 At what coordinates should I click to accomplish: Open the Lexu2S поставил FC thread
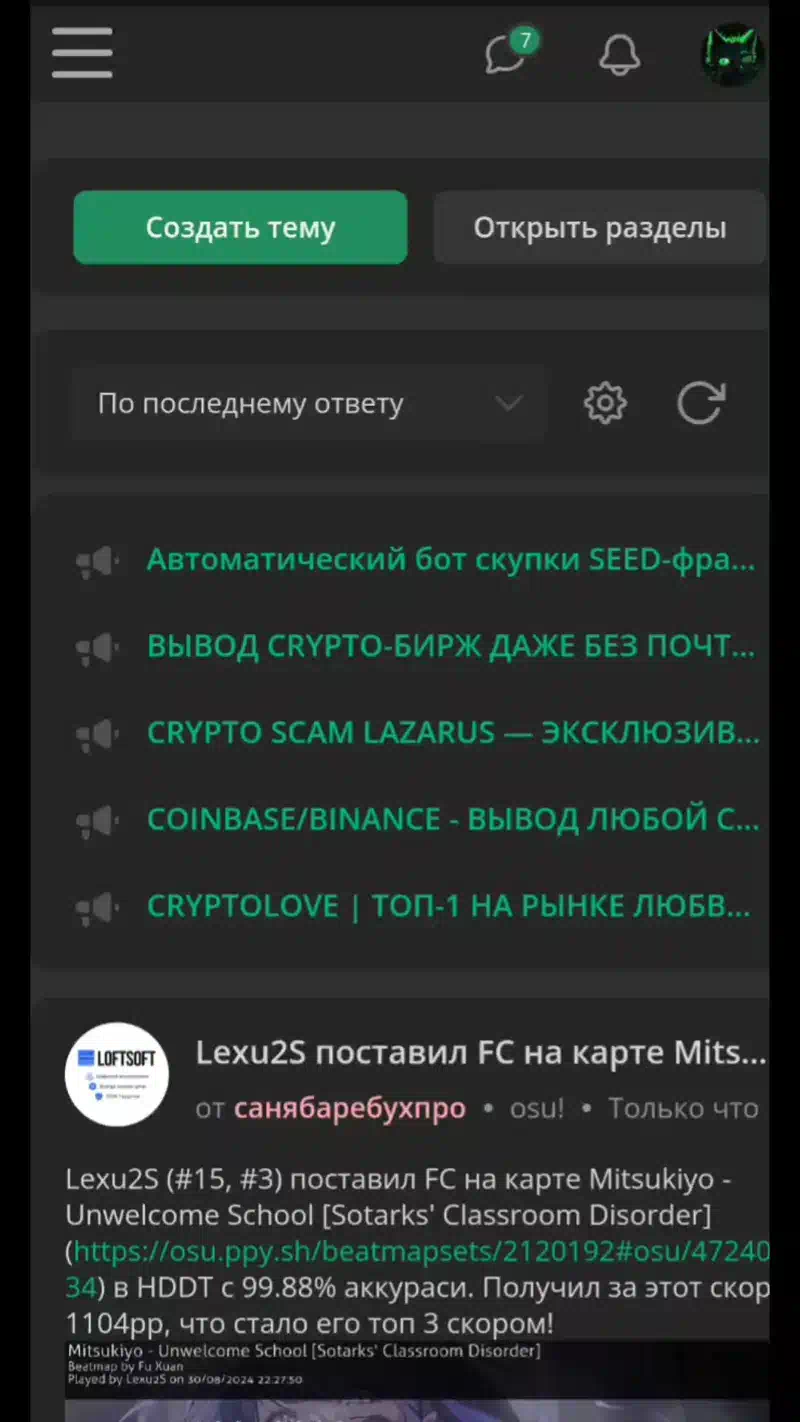tap(481, 1053)
